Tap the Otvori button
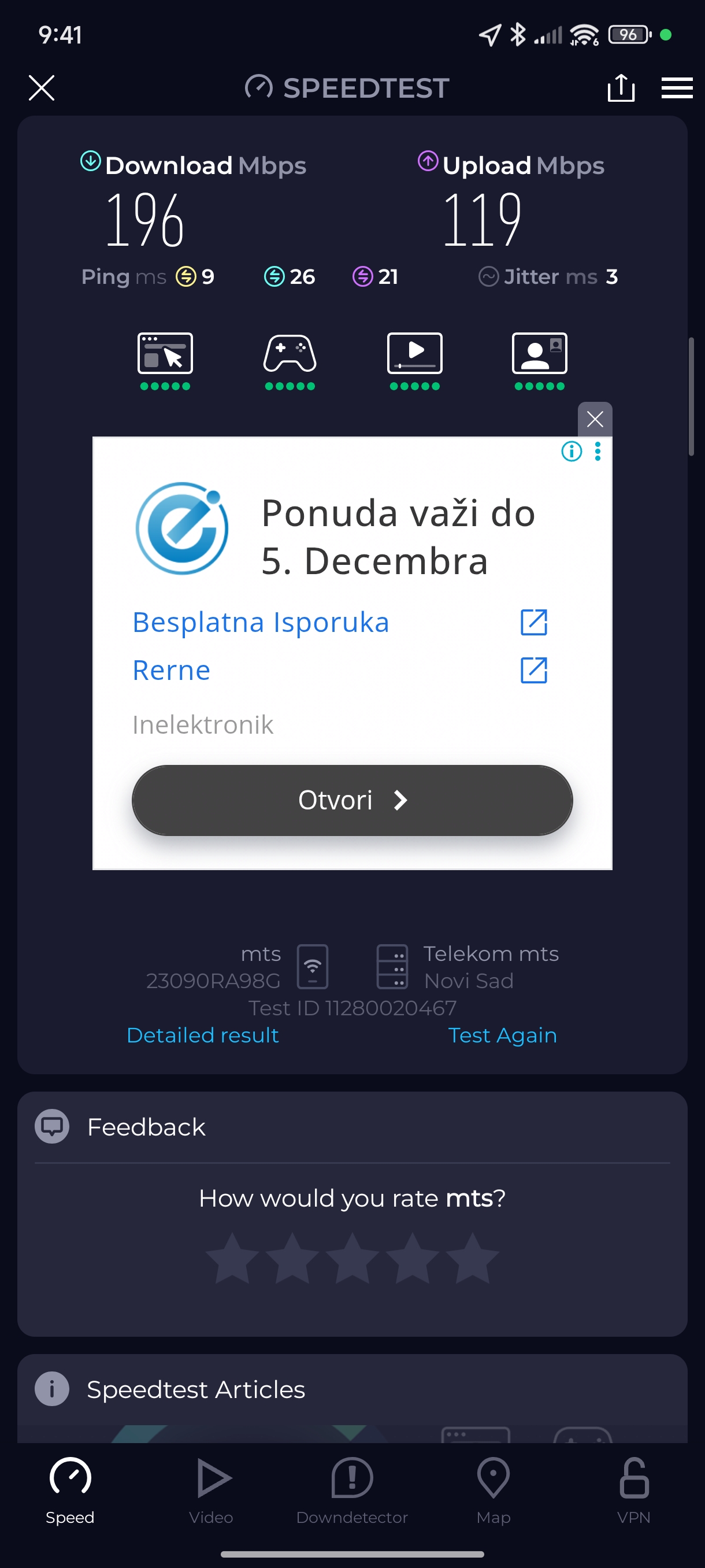 [x=352, y=800]
